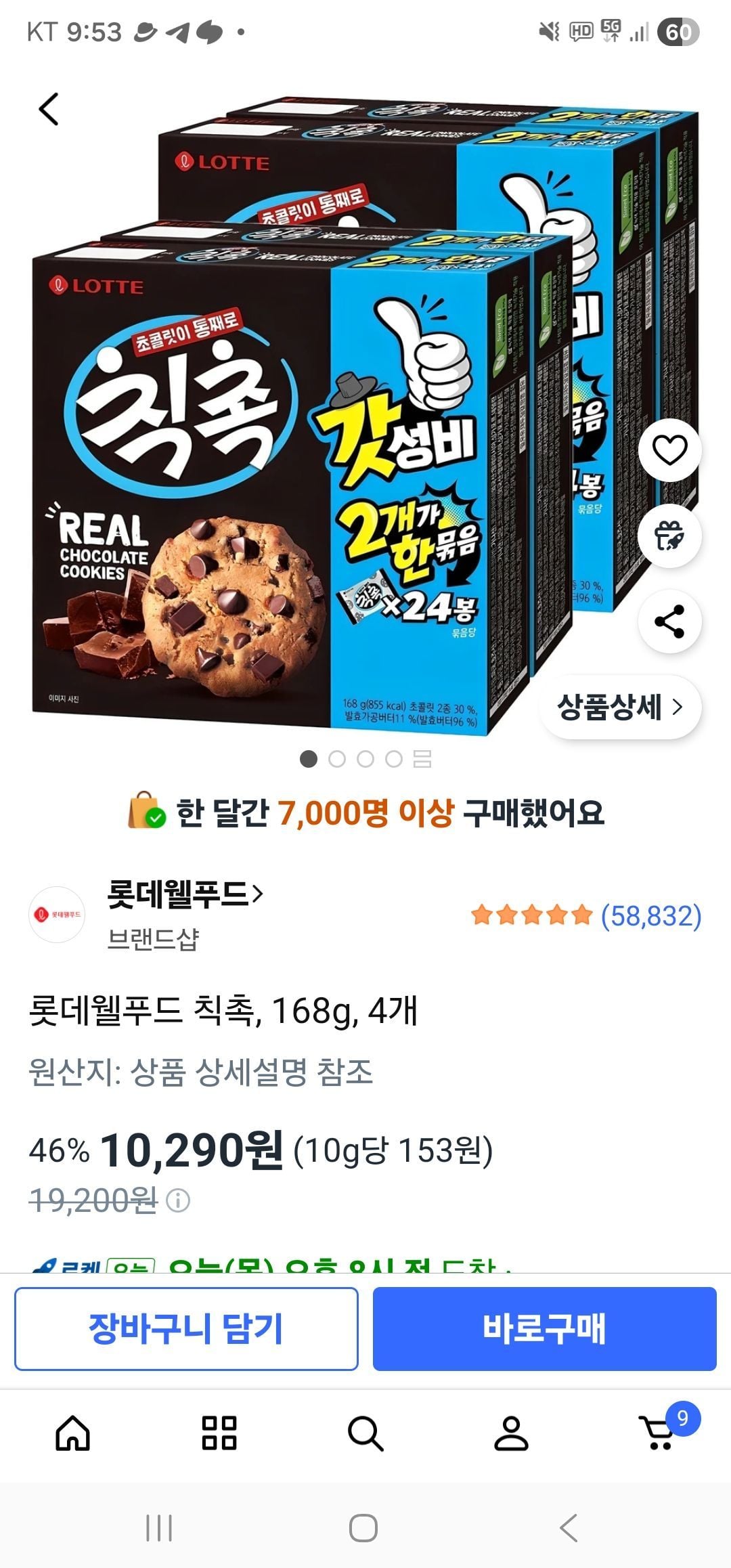
Task: Tap the system recent apps button
Action: coord(160,1528)
